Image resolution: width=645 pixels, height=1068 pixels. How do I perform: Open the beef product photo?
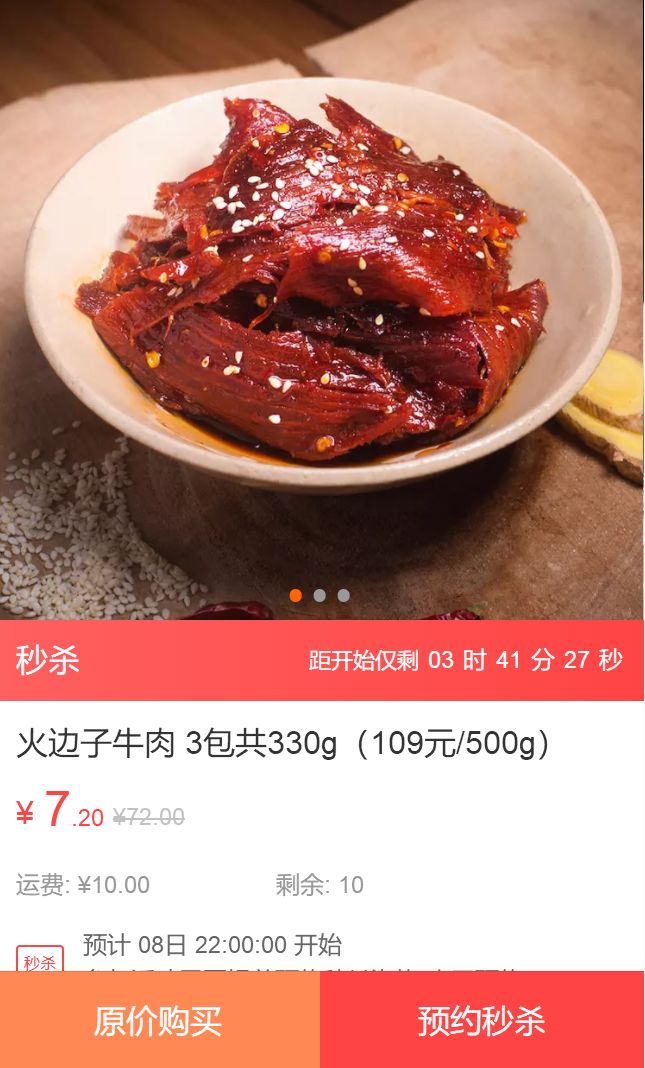click(x=322, y=310)
